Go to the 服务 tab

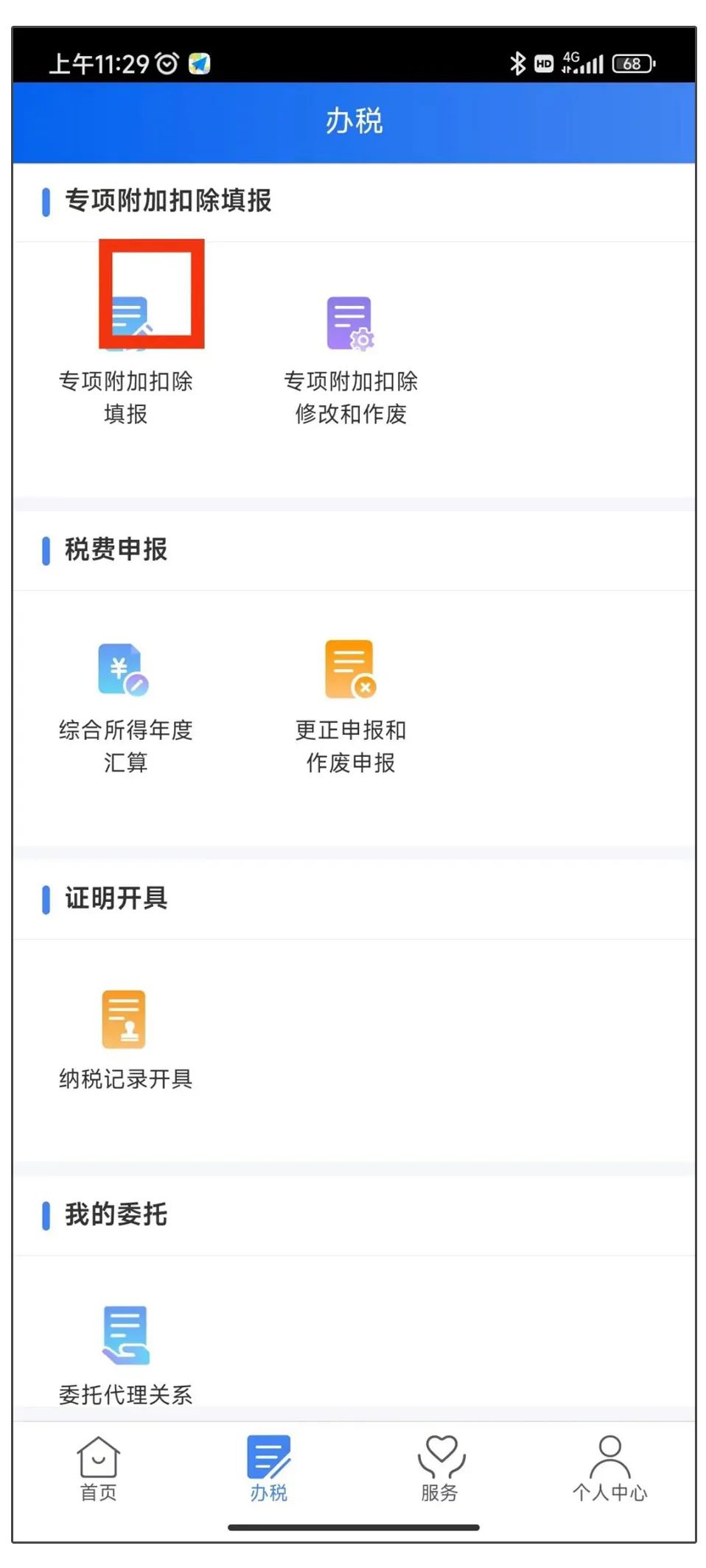[440, 1469]
